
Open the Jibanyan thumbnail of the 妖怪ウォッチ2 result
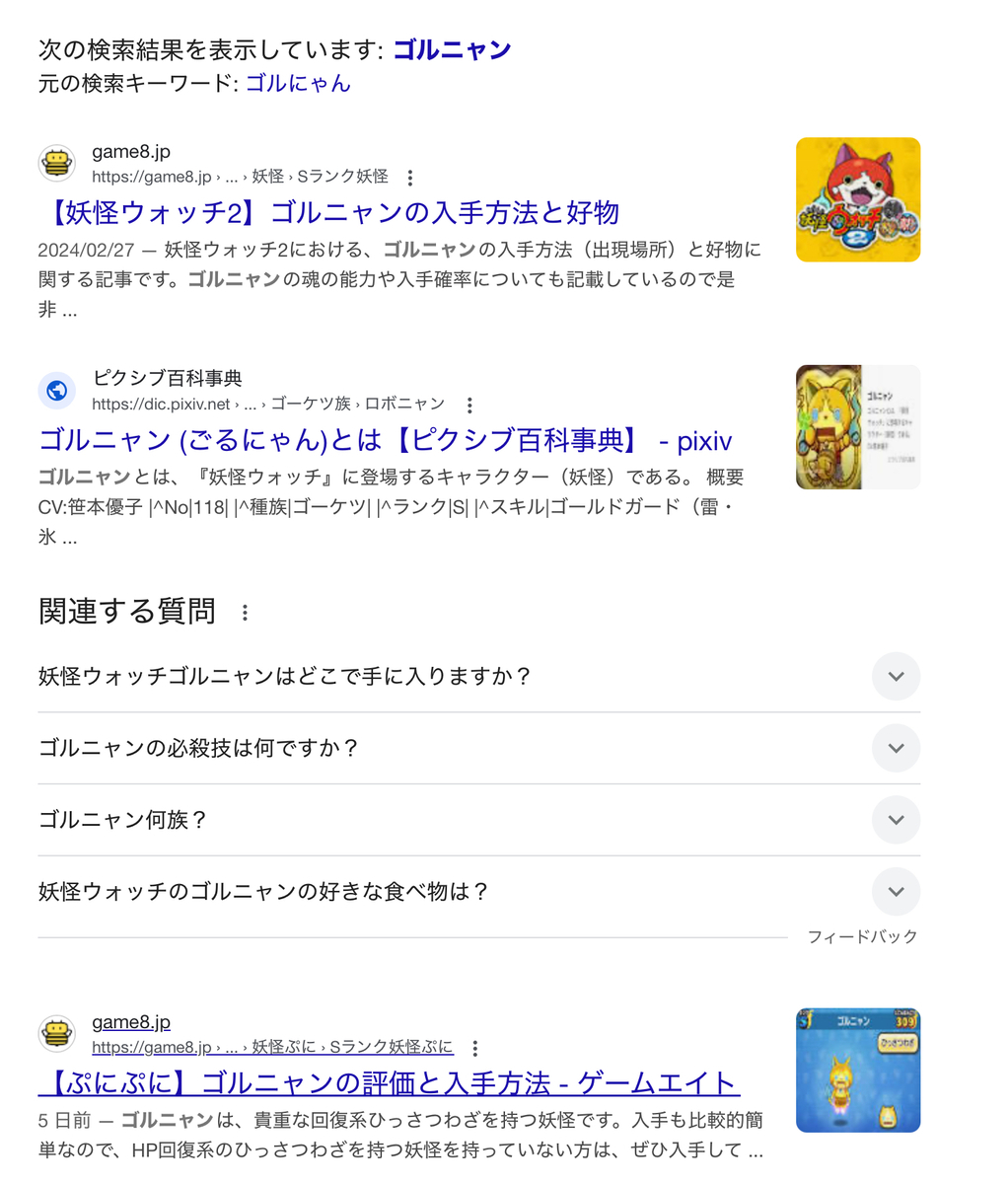[x=858, y=199]
